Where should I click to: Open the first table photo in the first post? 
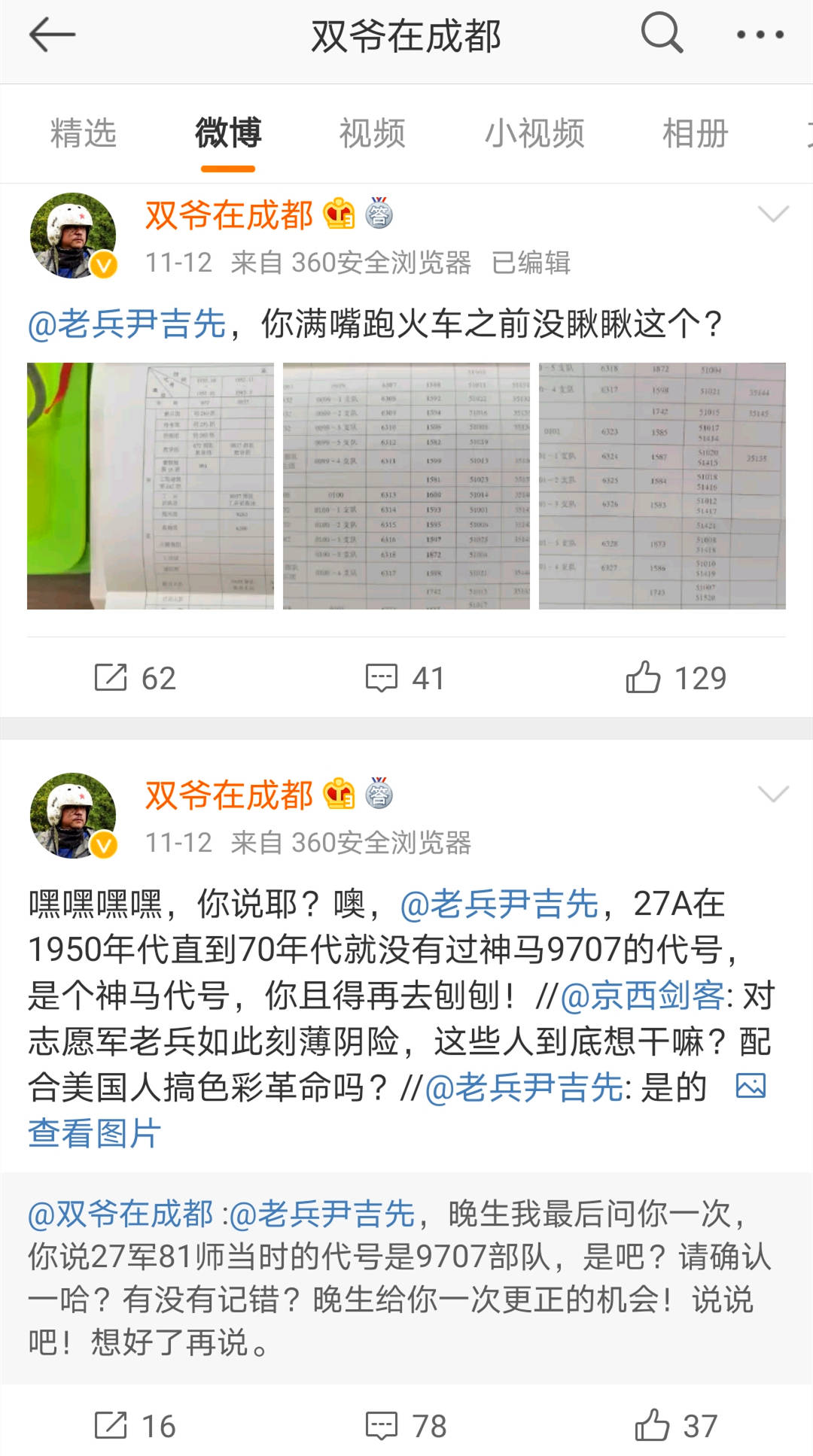[151, 486]
